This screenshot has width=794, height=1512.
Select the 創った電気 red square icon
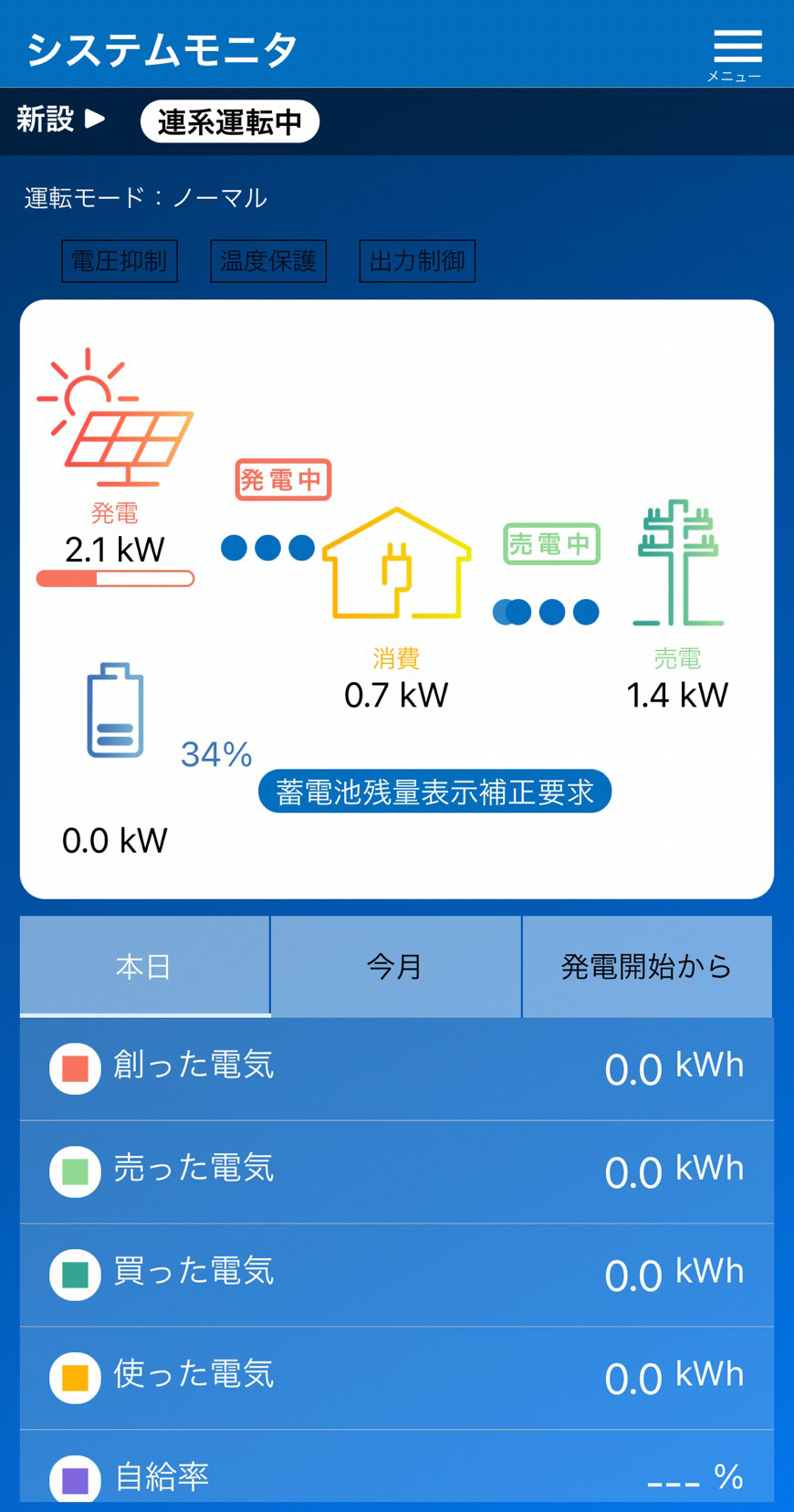(74, 1068)
